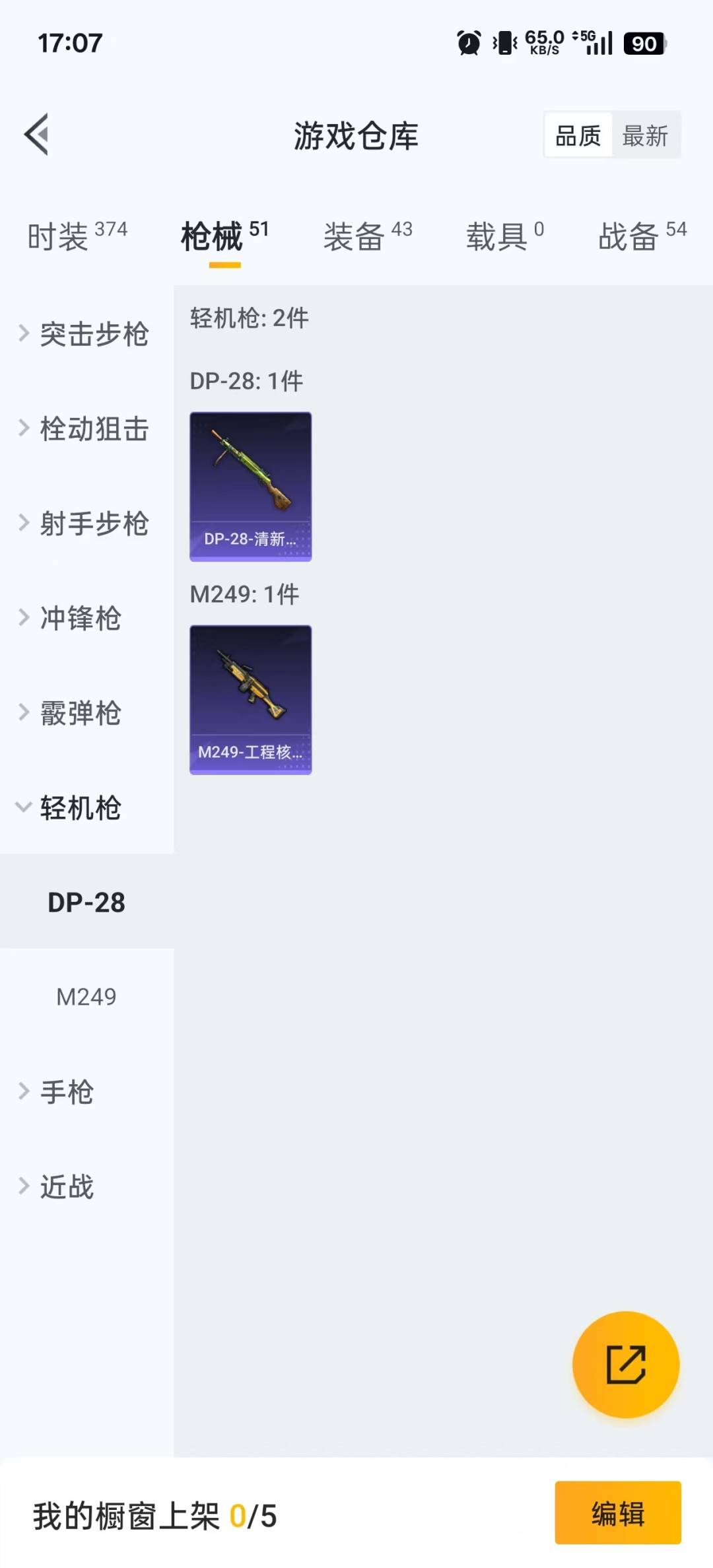Image resolution: width=713 pixels, height=1568 pixels.
Task: Expand the 霰弹枪 category
Action: click(x=79, y=713)
